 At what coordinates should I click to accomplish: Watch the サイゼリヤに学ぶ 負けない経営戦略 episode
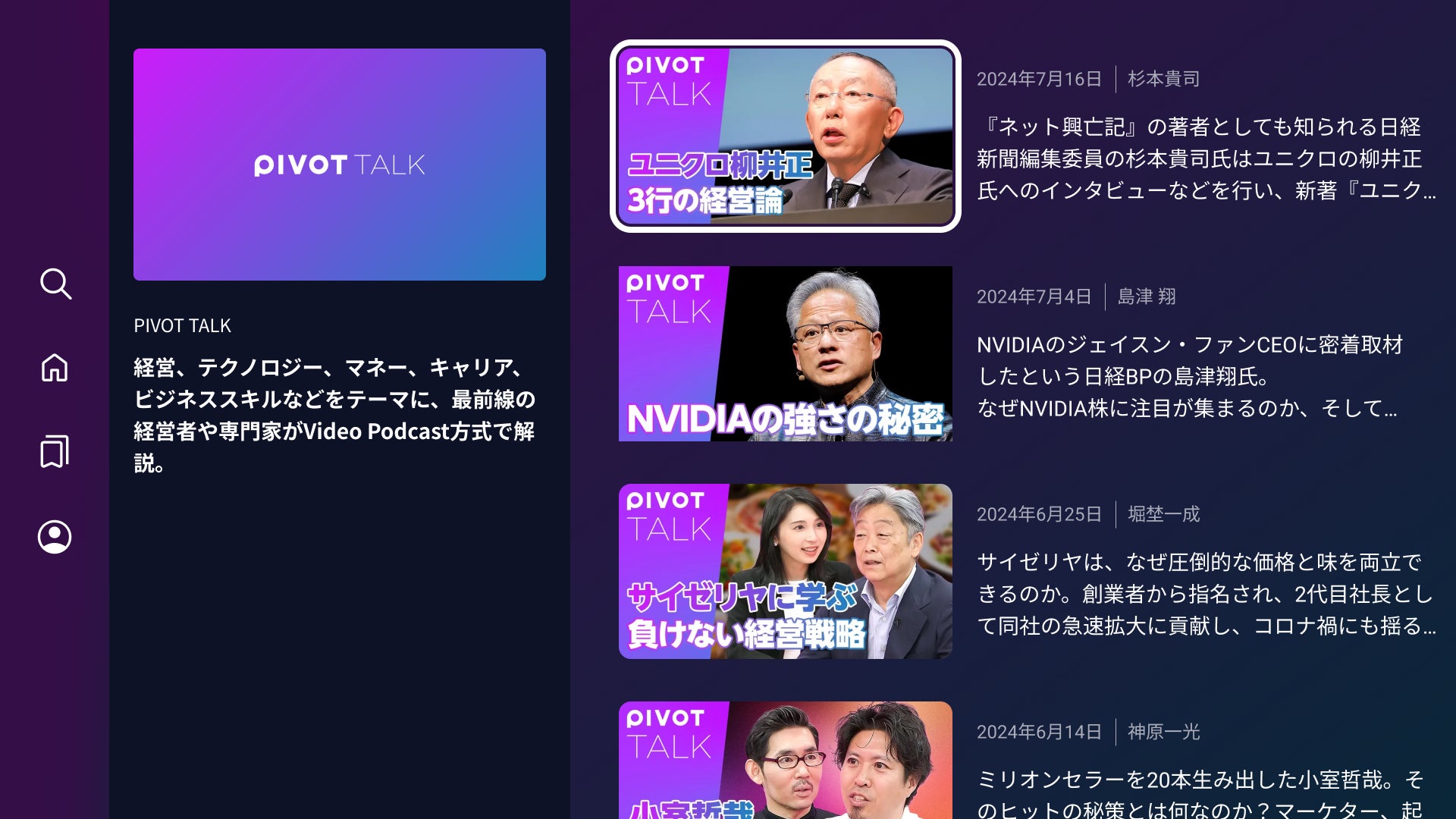(785, 571)
